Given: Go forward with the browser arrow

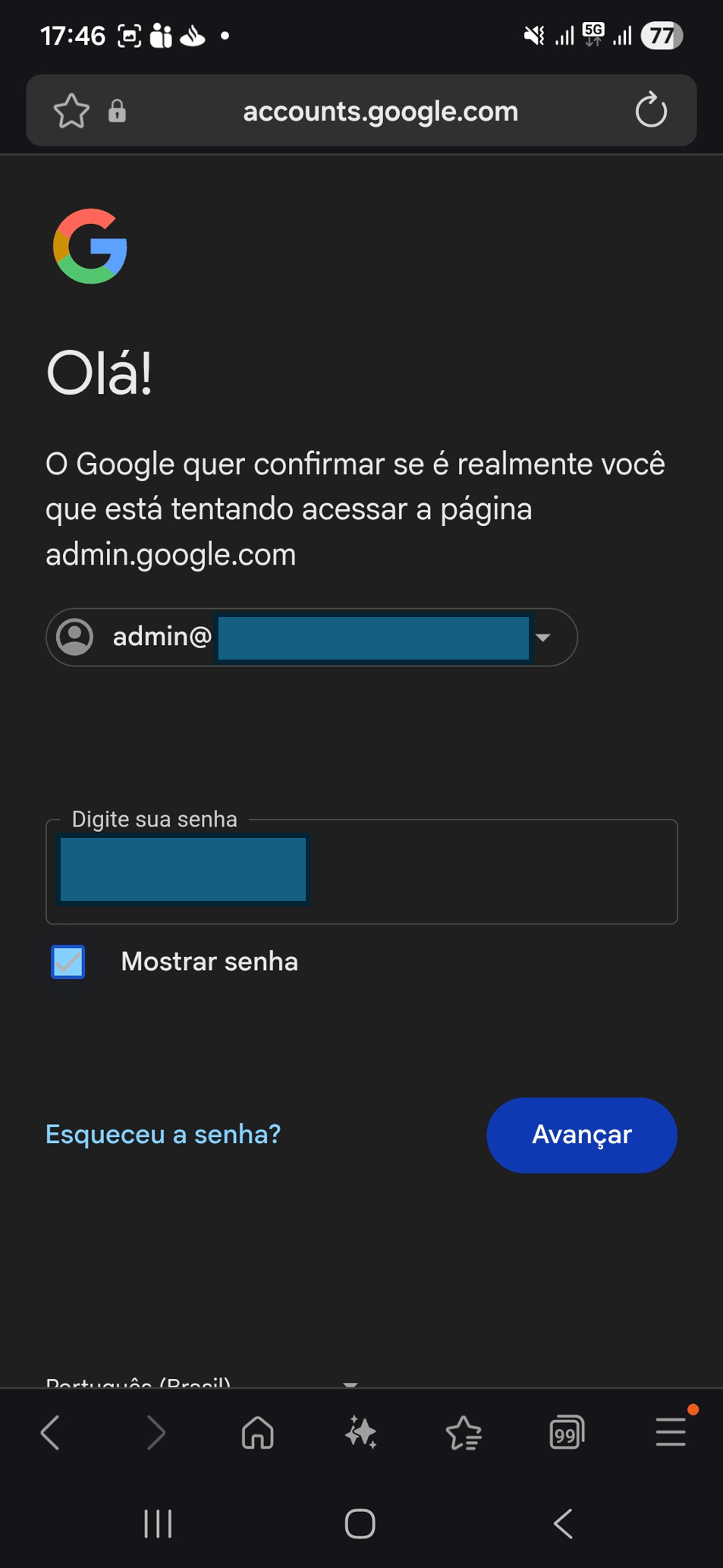Looking at the screenshot, I should point(156,1433).
